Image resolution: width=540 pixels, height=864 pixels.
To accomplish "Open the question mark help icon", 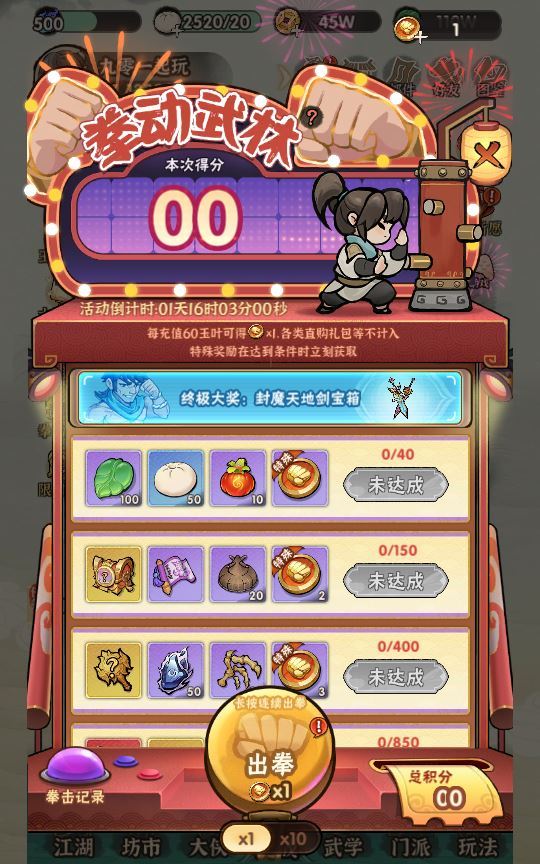I will (x=312, y=117).
